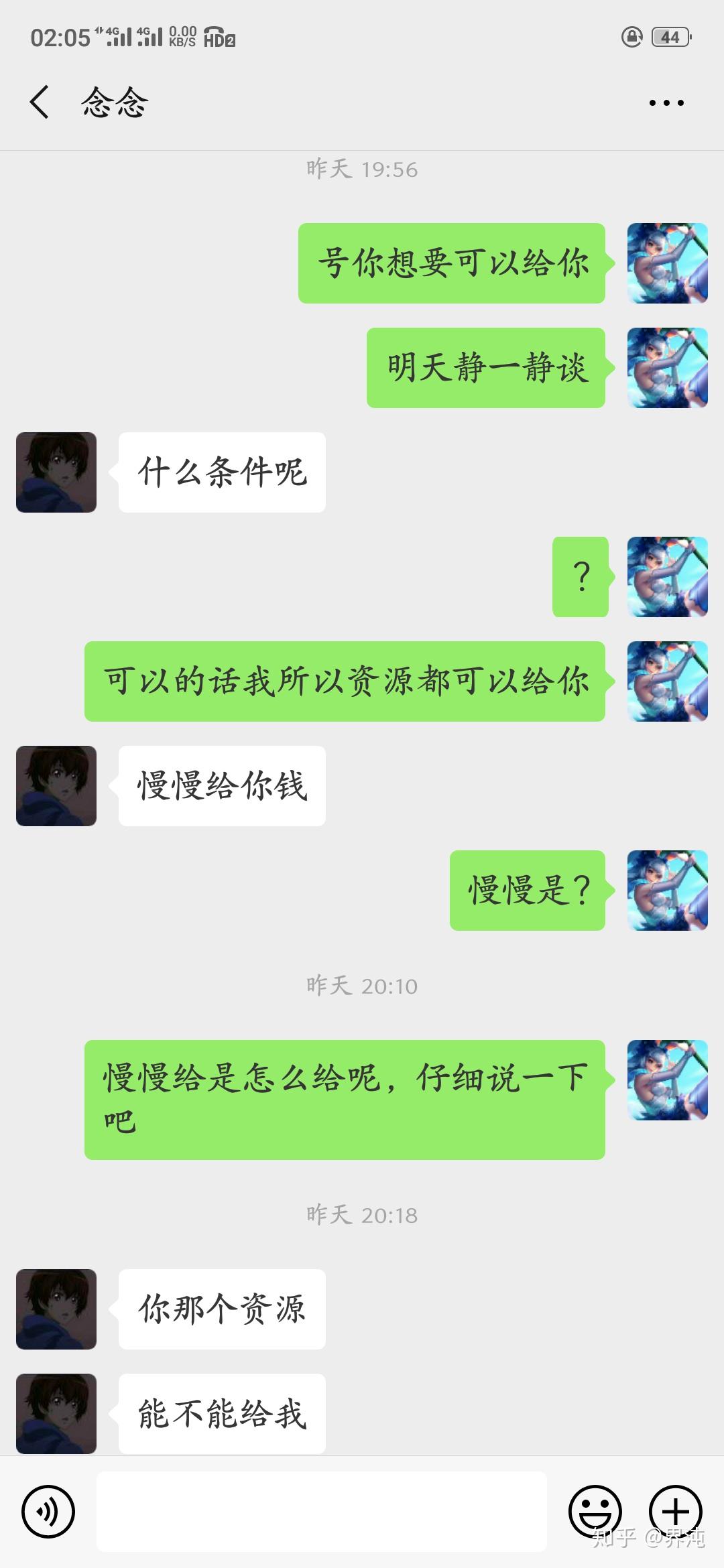Screen dimensions: 724x1568
Task: Switch to voice message input
Action: (48, 1511)
